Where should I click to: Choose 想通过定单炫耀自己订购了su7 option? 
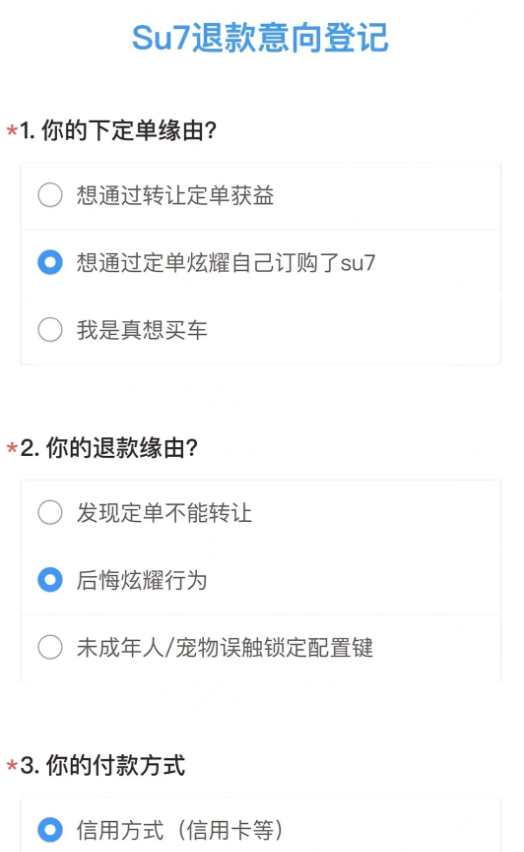(x=260, y=263)
